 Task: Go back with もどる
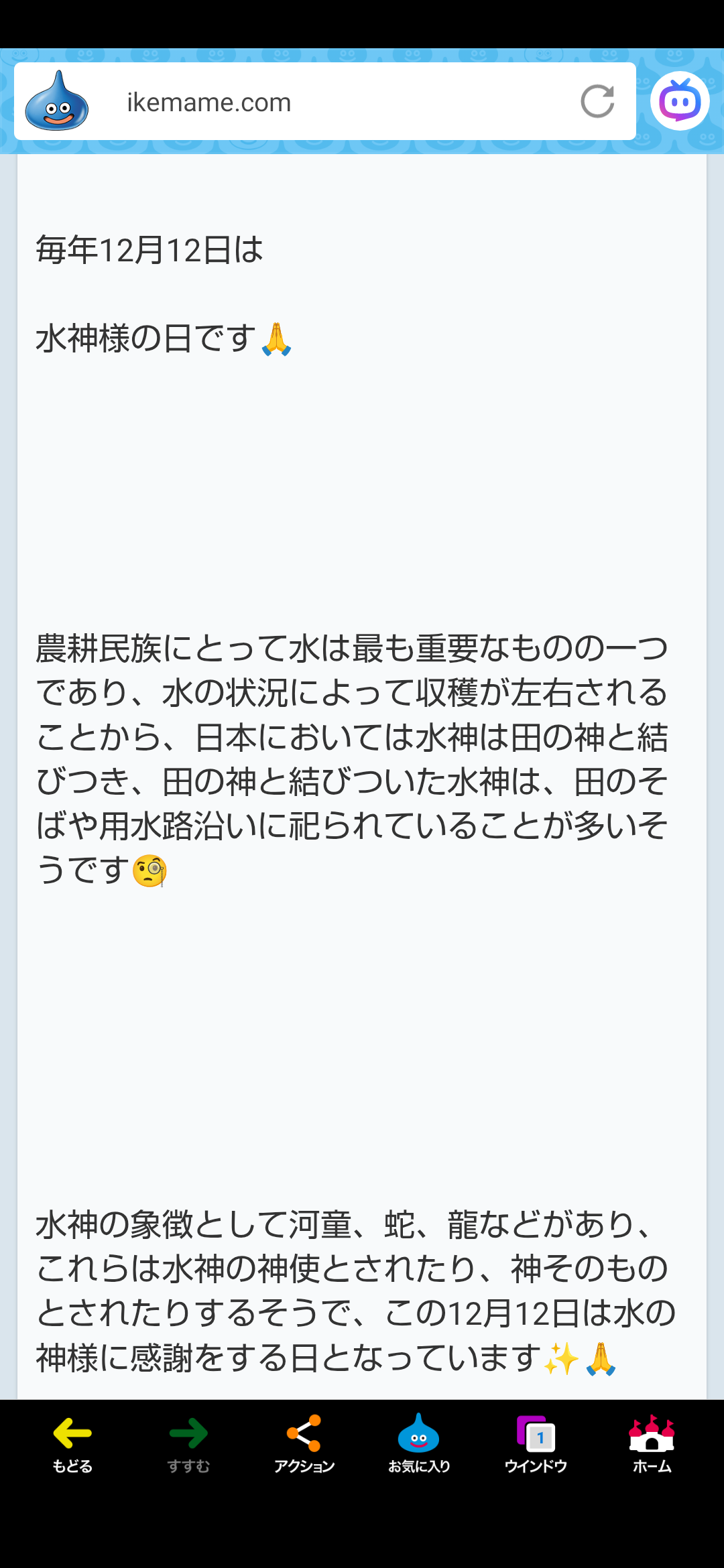click(x=72, y=1444)
